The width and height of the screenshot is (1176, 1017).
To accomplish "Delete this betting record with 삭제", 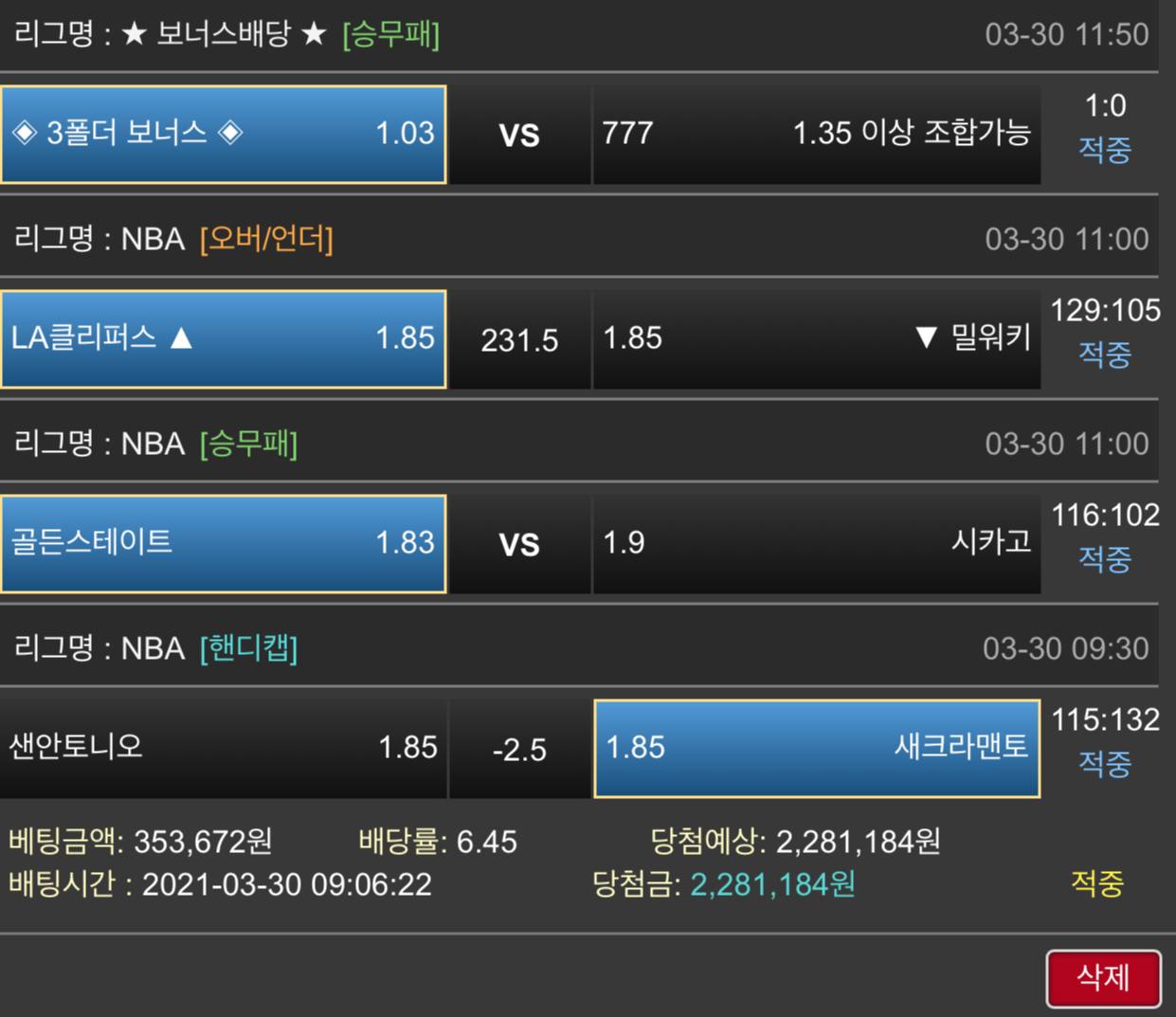I will tap(1103, 978).
